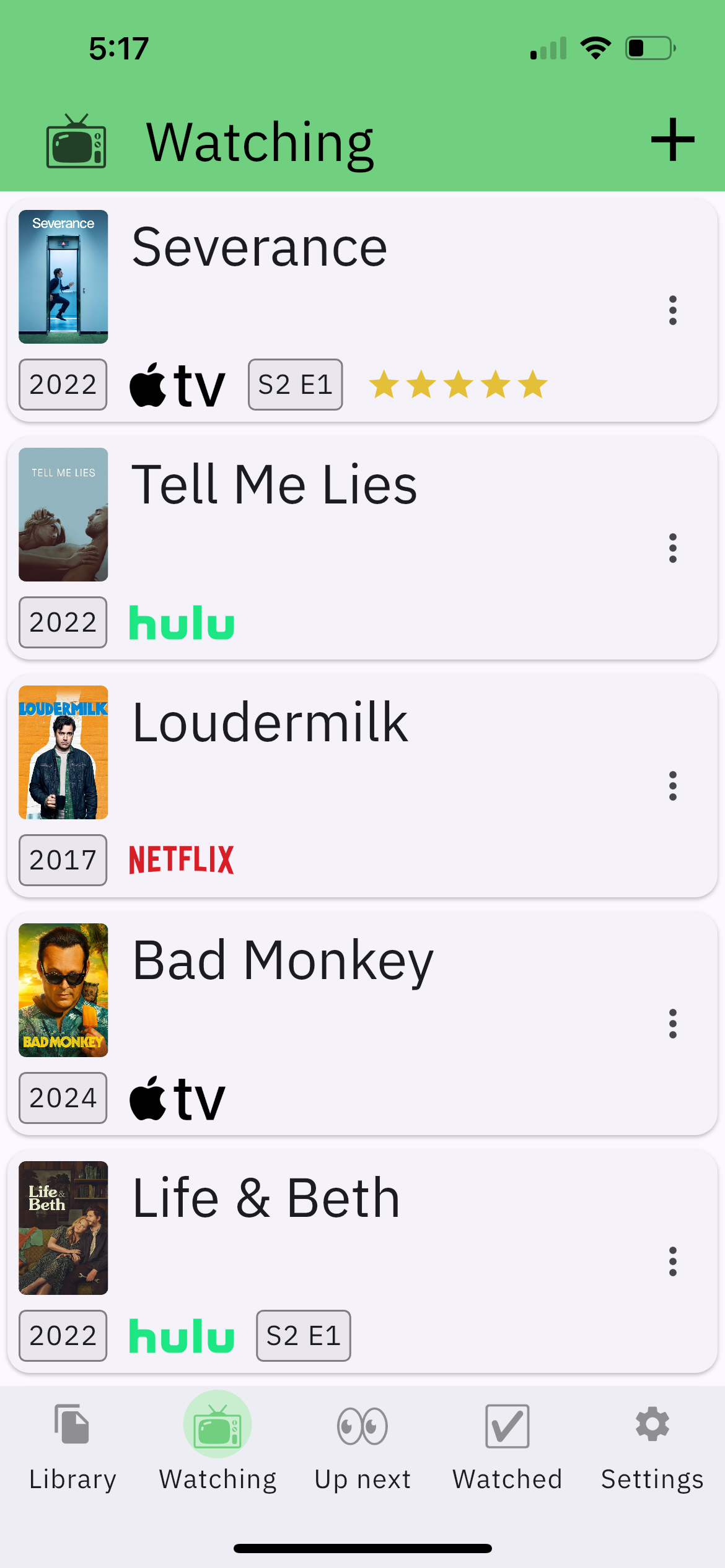The width and height of the screenshot is (725, 1568).
Task: Switch to the Watched tab
Action: click(x=507, y=1448)
